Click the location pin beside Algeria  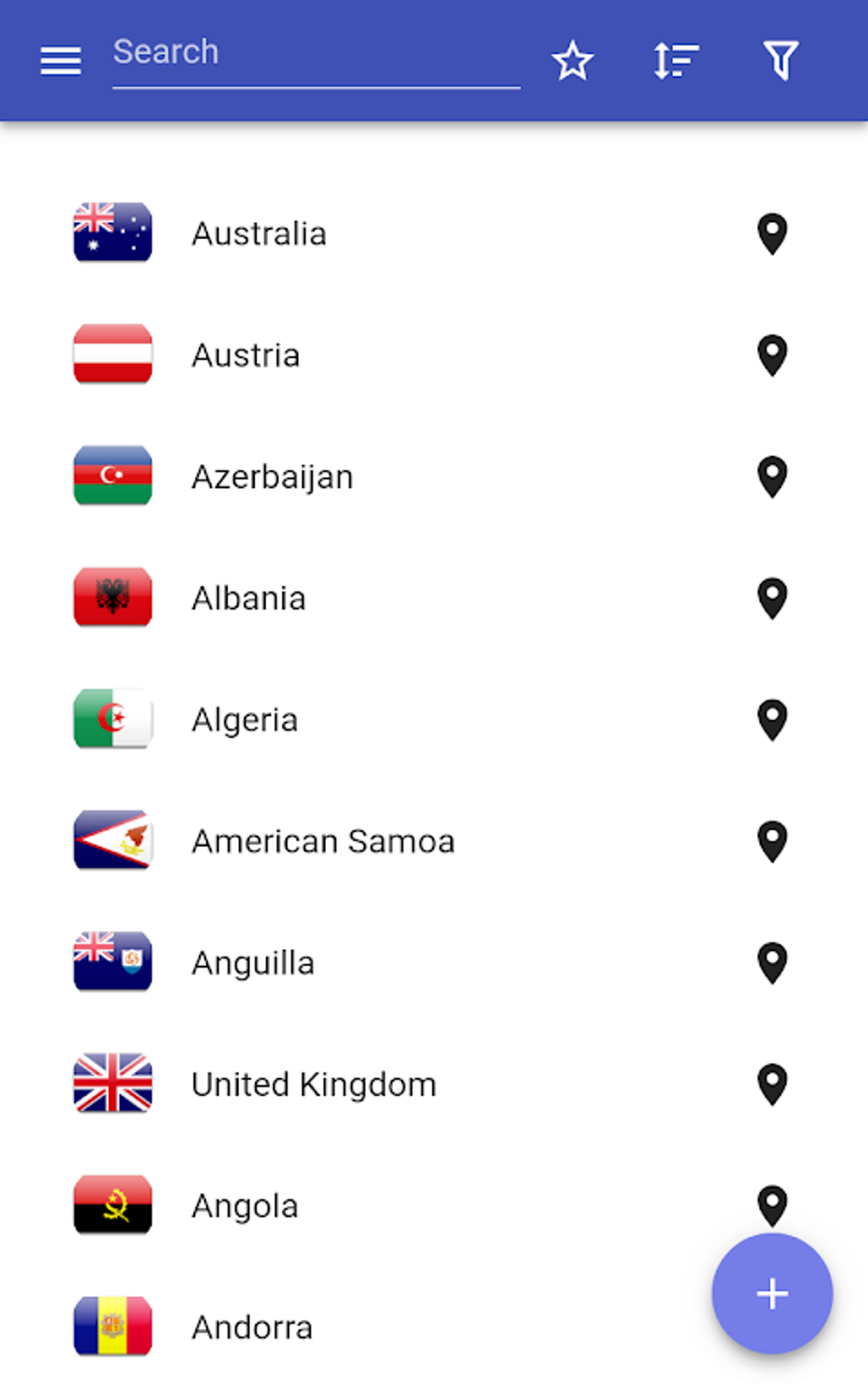coord(772,719)
